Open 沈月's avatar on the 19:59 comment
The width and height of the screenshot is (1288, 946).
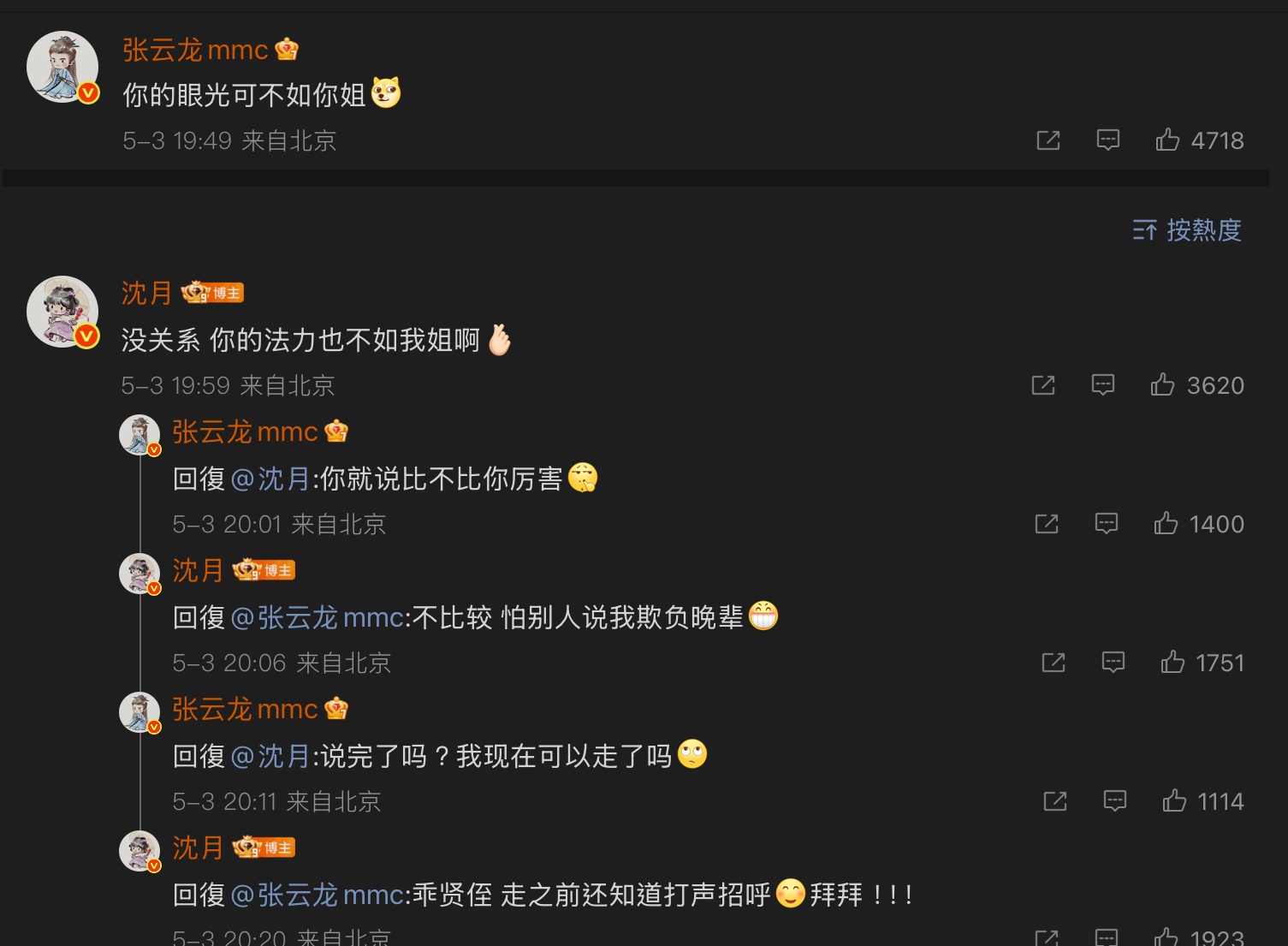pos(62,312)
